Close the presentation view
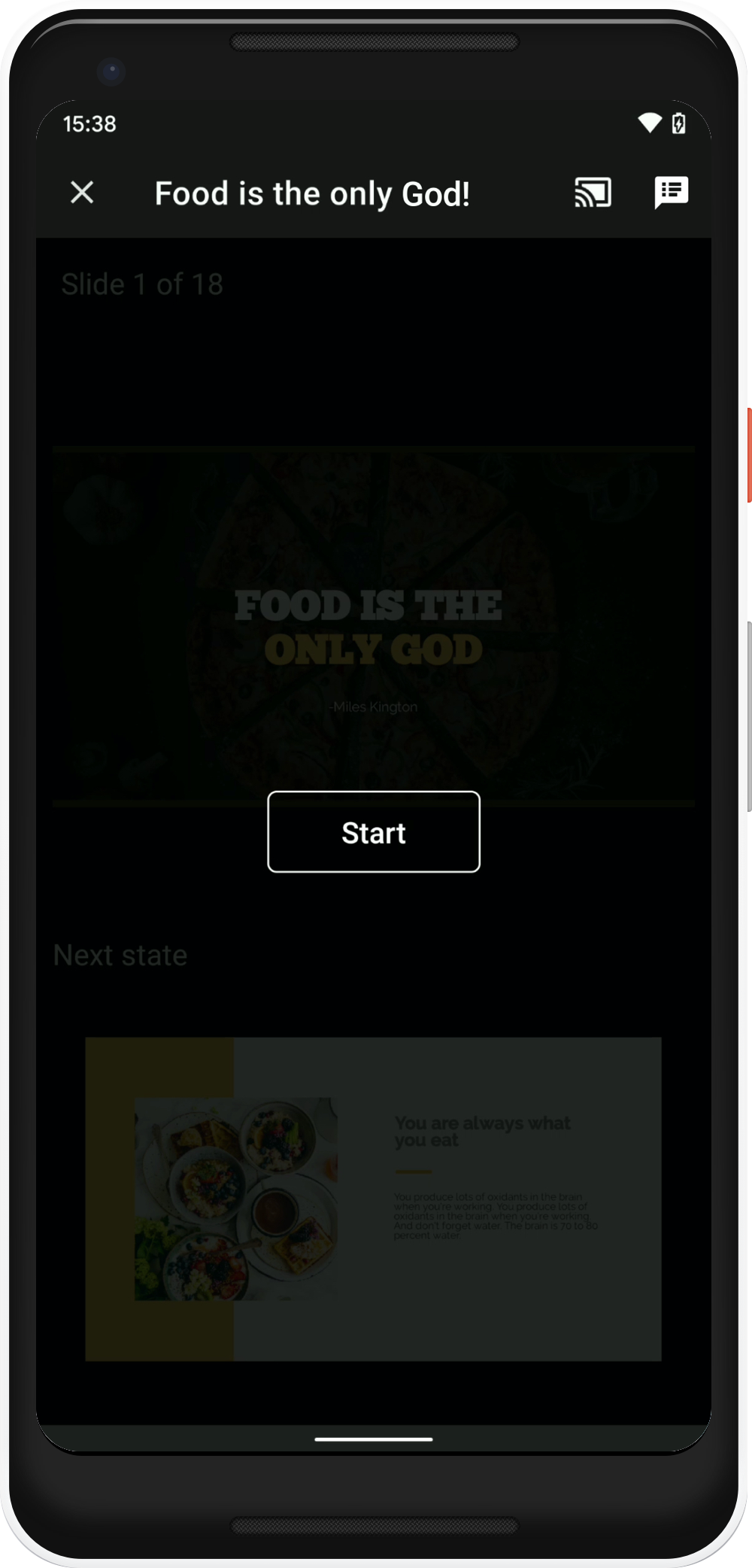The width and height of the screenshot is (752, 1568). [x=82, y=193]
